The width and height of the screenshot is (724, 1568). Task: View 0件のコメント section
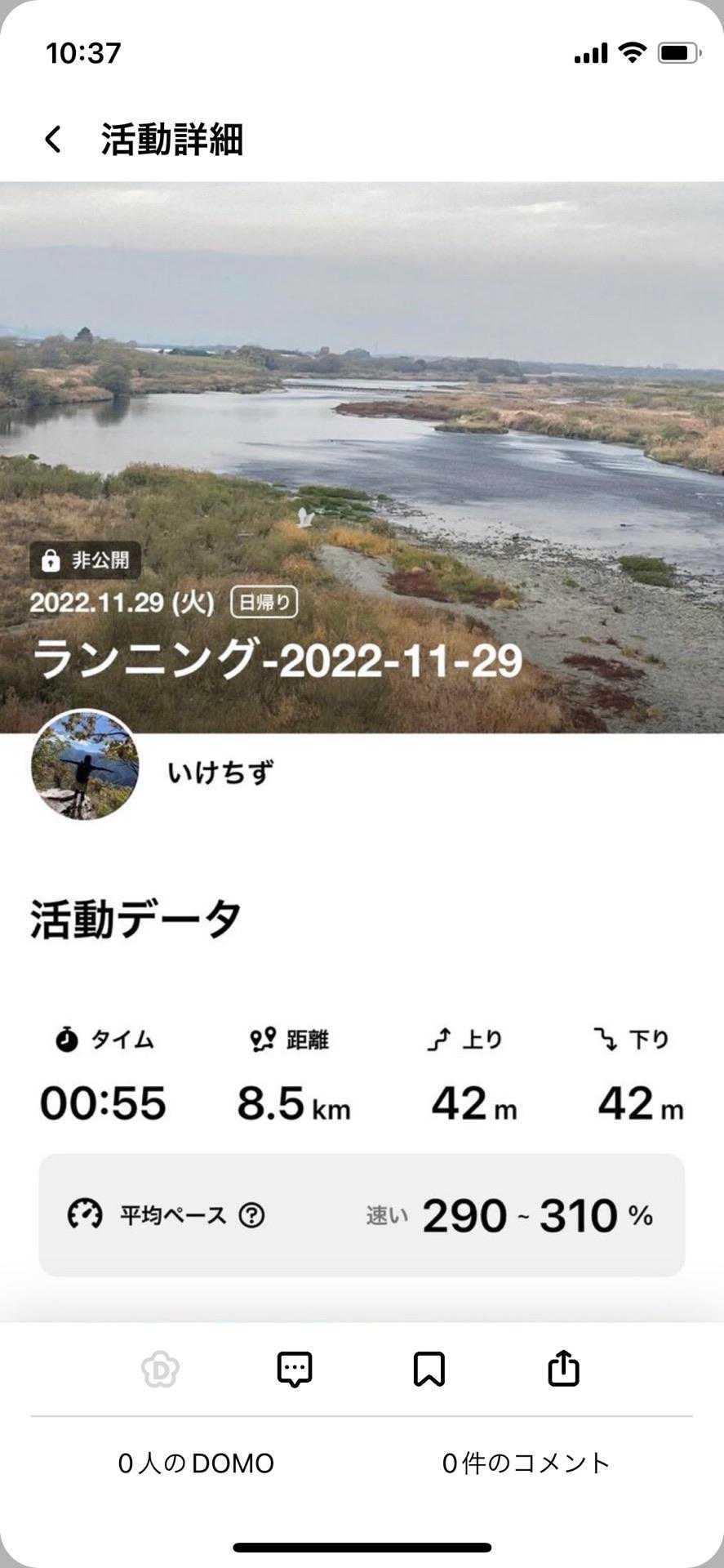[526, 1463]
